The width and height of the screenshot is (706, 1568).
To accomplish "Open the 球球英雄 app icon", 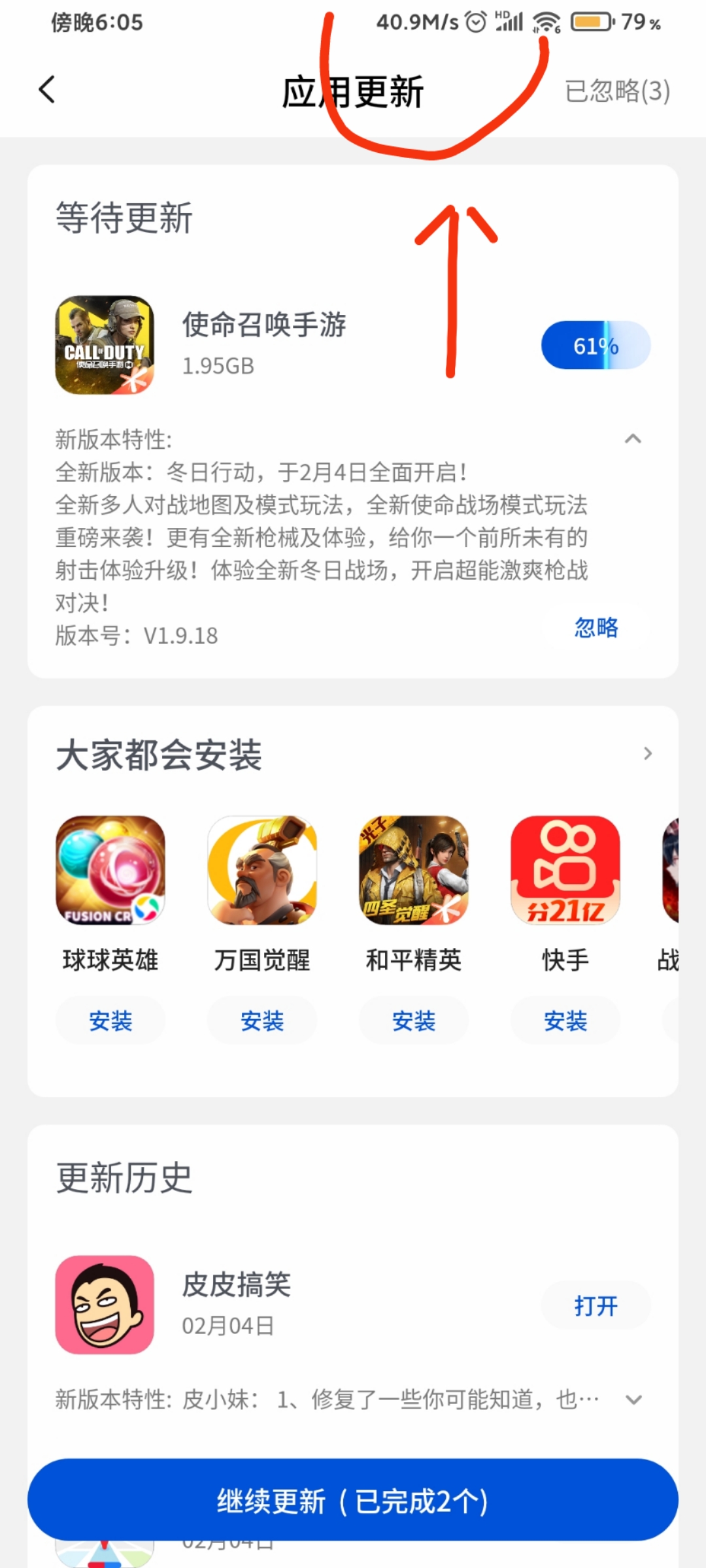I will (110, 870).
